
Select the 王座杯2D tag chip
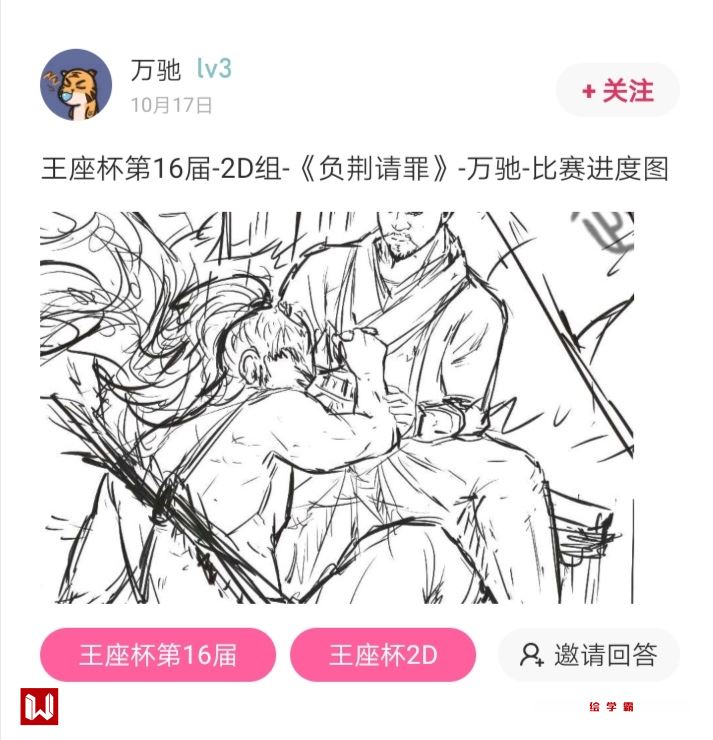click(383, 655)
